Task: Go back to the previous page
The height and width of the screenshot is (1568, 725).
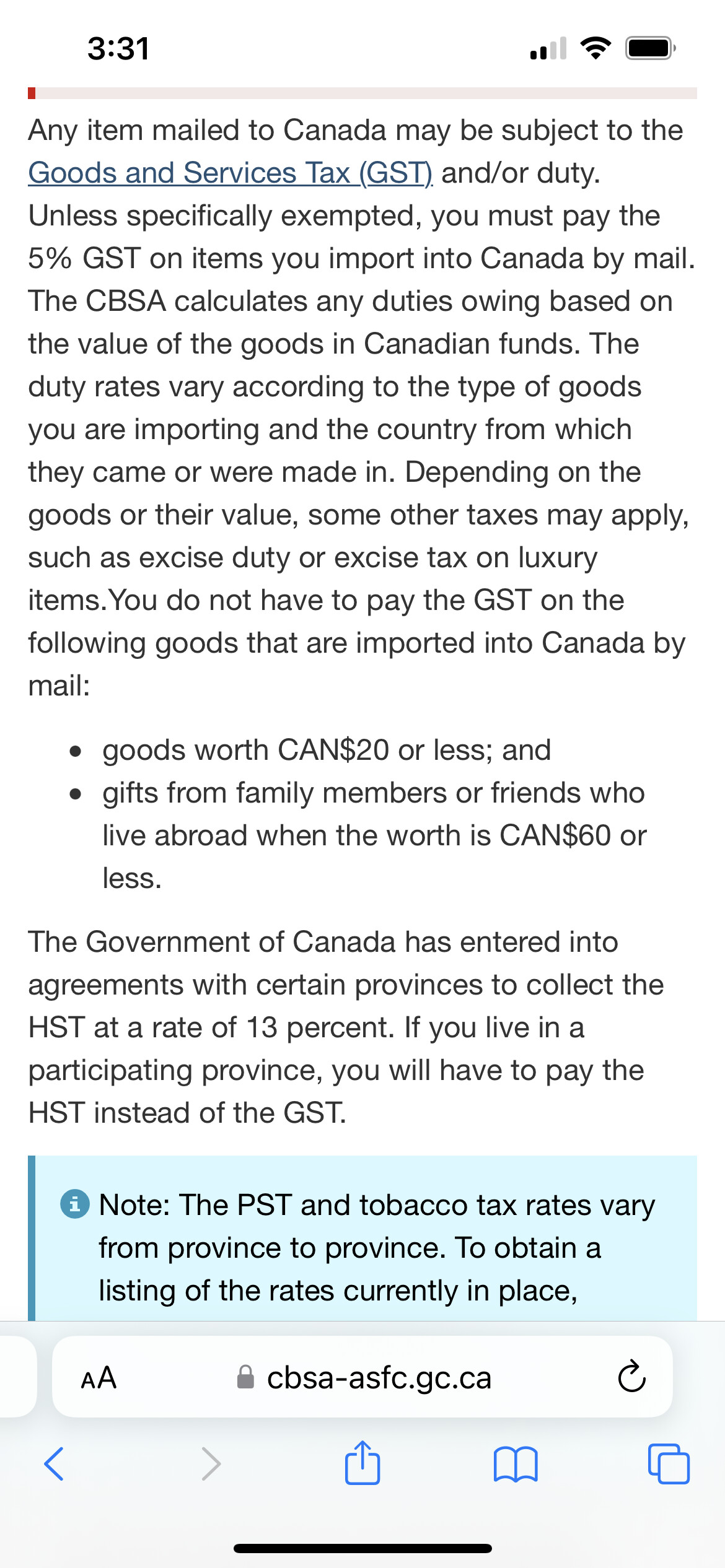Action: (x=54, y=1464)
